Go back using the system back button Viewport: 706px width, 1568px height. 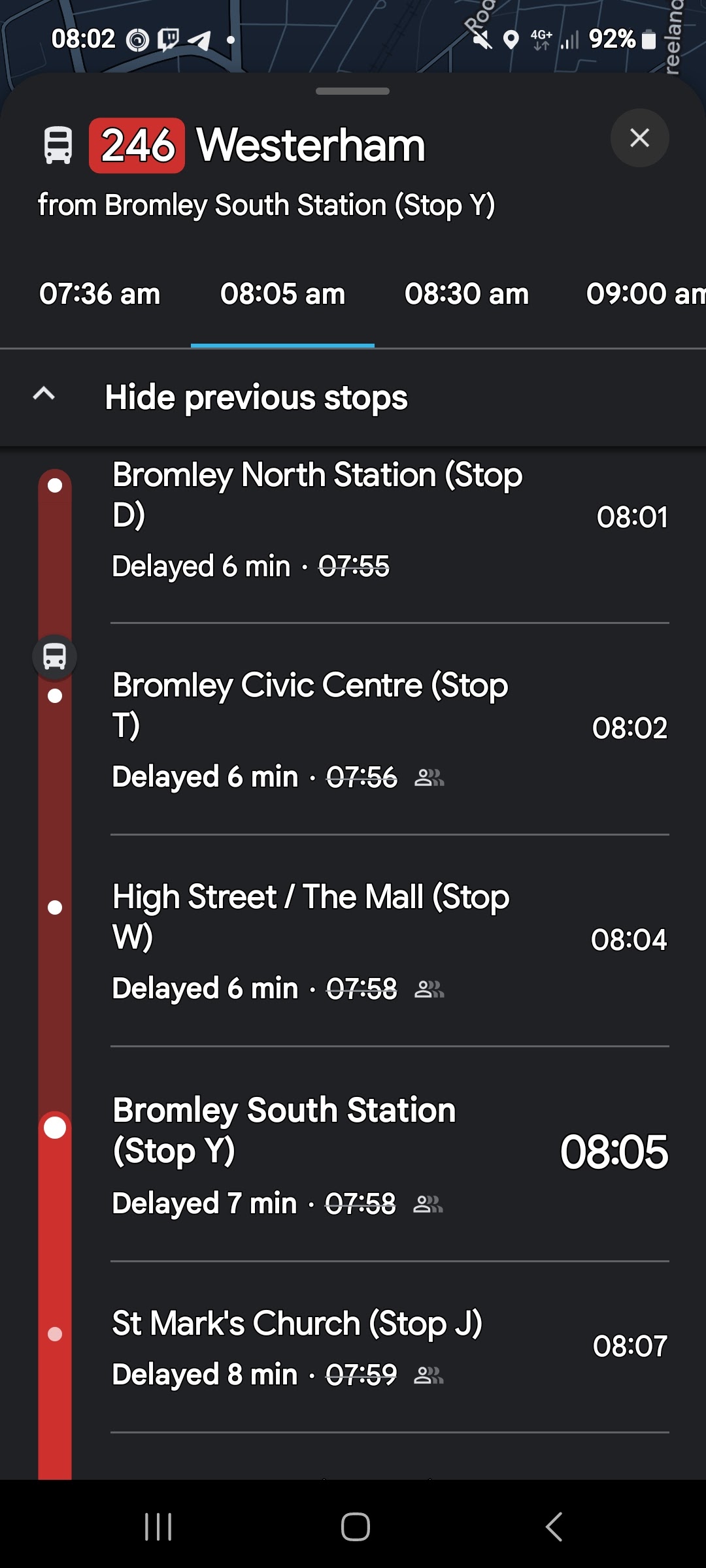pos(554,1527)
